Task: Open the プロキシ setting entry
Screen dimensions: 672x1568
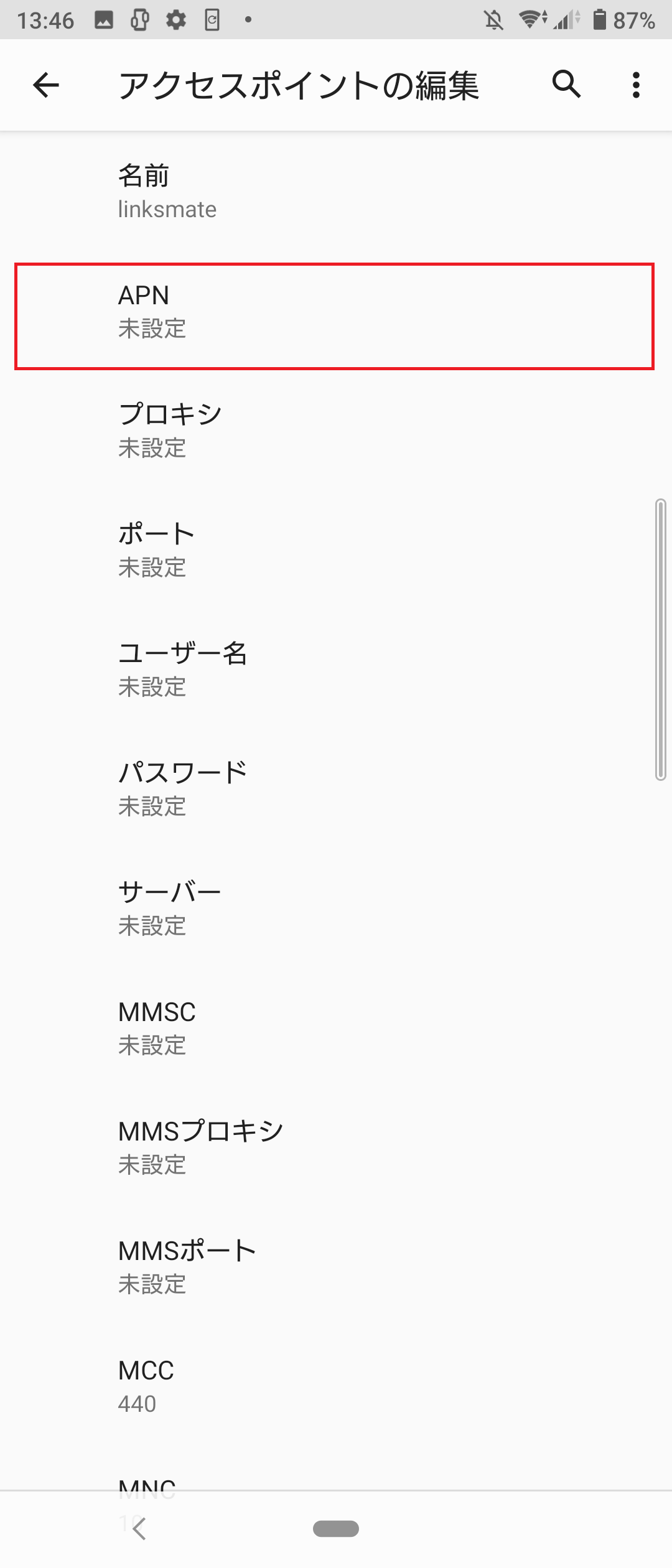Action: (x=336, y=429)
